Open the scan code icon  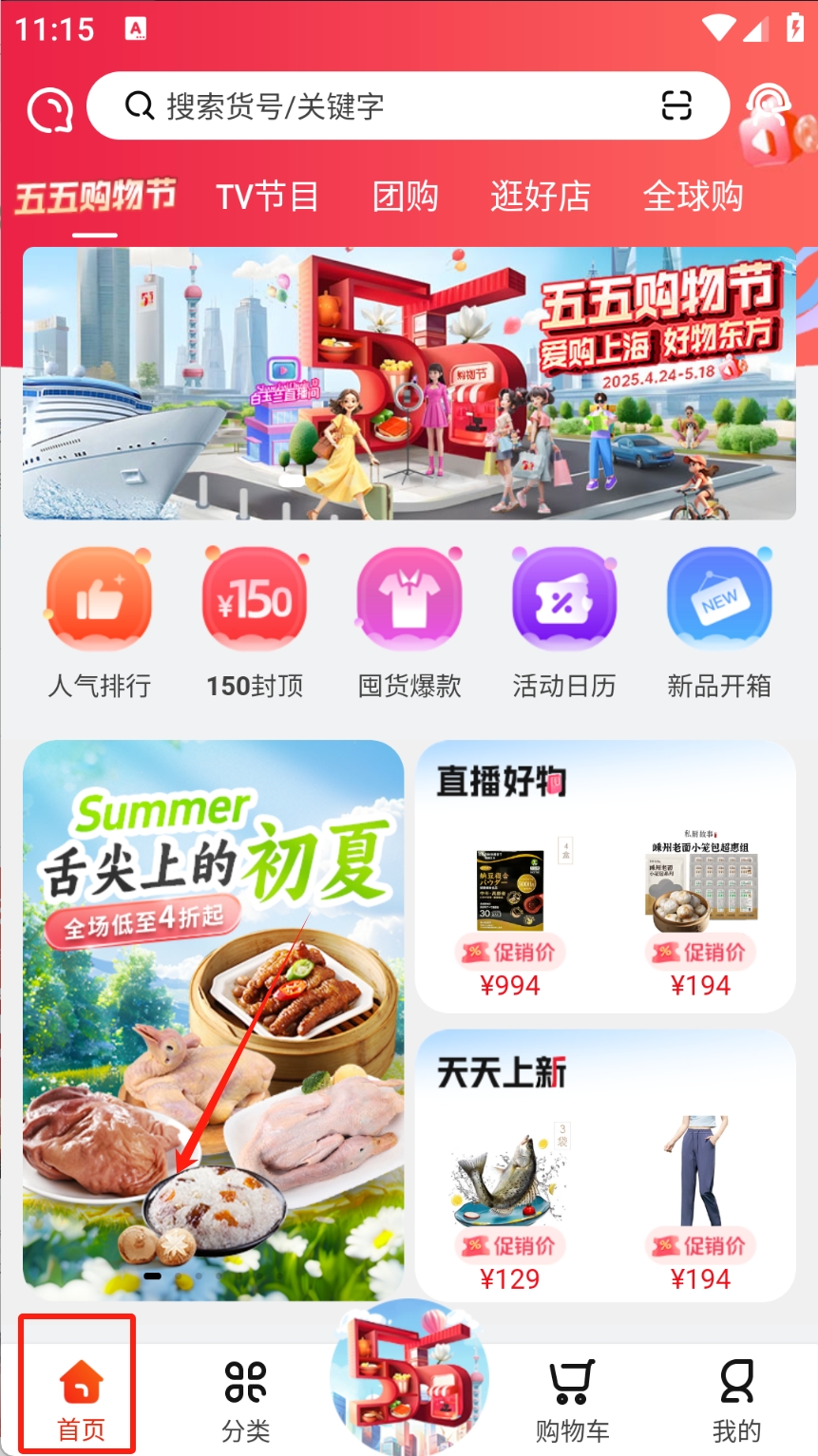[x=676, y=105]
